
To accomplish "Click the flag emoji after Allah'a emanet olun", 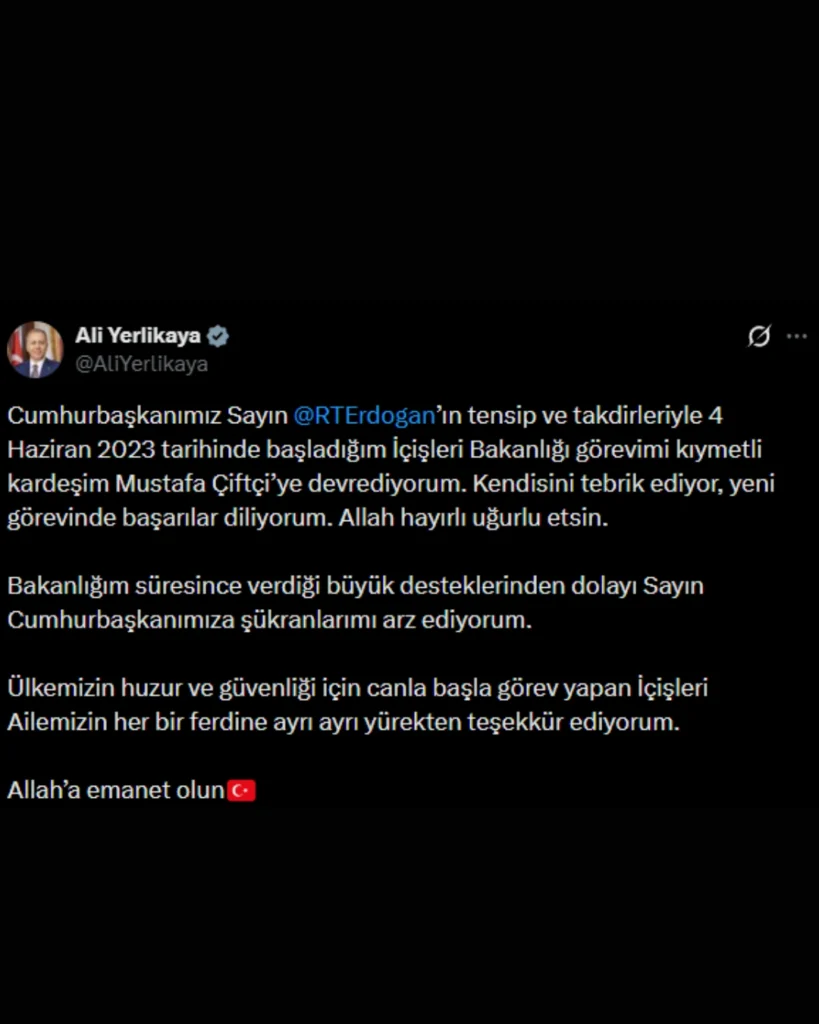I will point(240,789).
